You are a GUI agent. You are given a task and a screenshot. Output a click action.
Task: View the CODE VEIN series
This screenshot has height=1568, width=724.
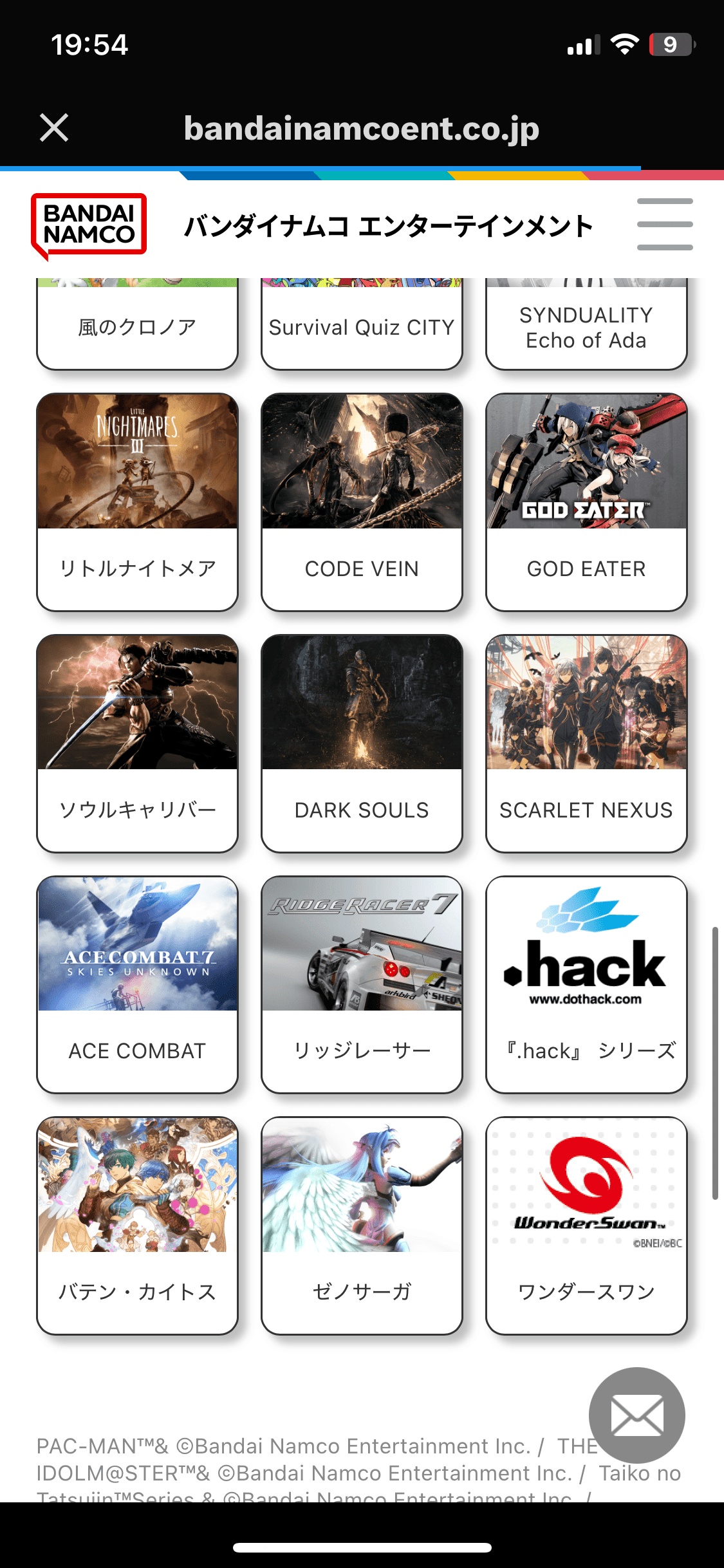pos(362,502)
